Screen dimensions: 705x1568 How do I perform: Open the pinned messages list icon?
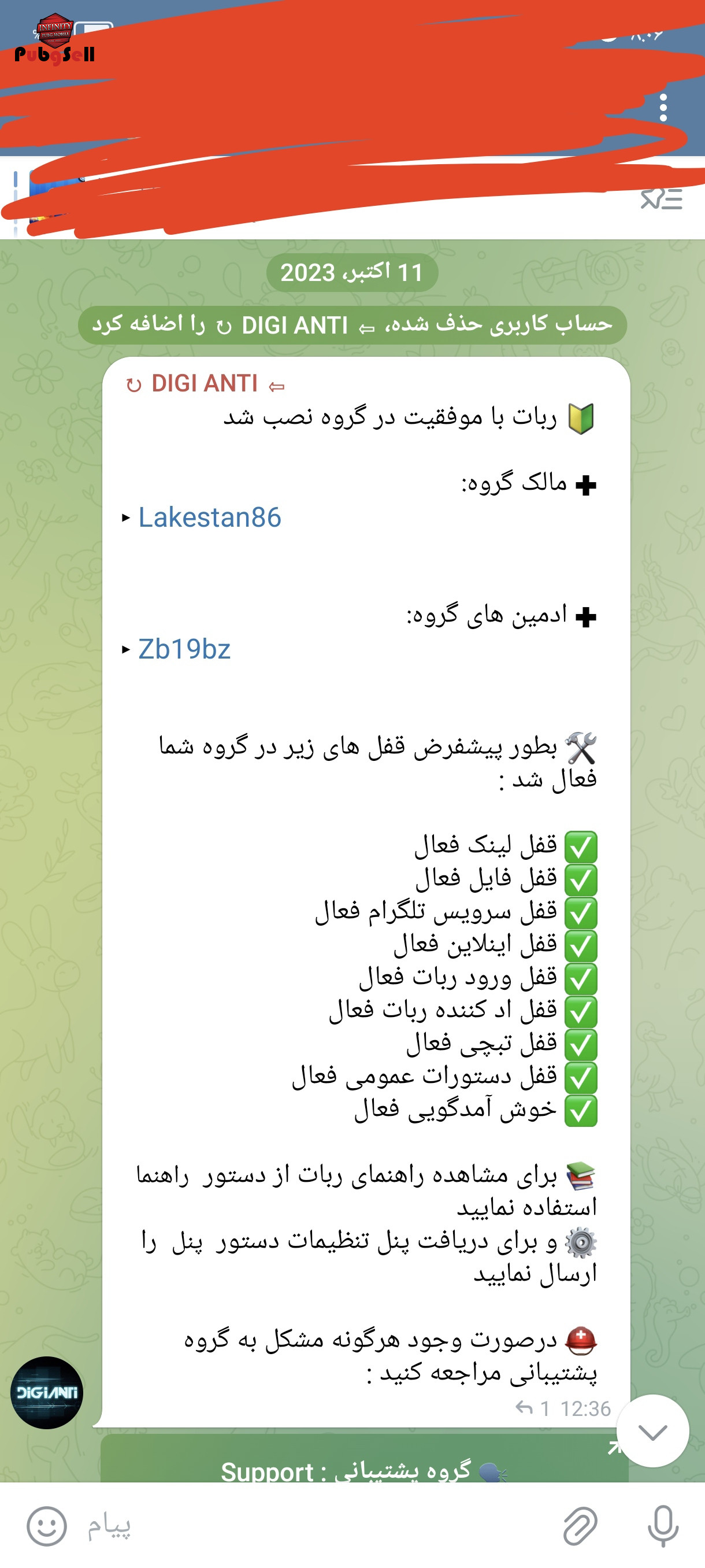pyautogui.click(x=661, y=198)
